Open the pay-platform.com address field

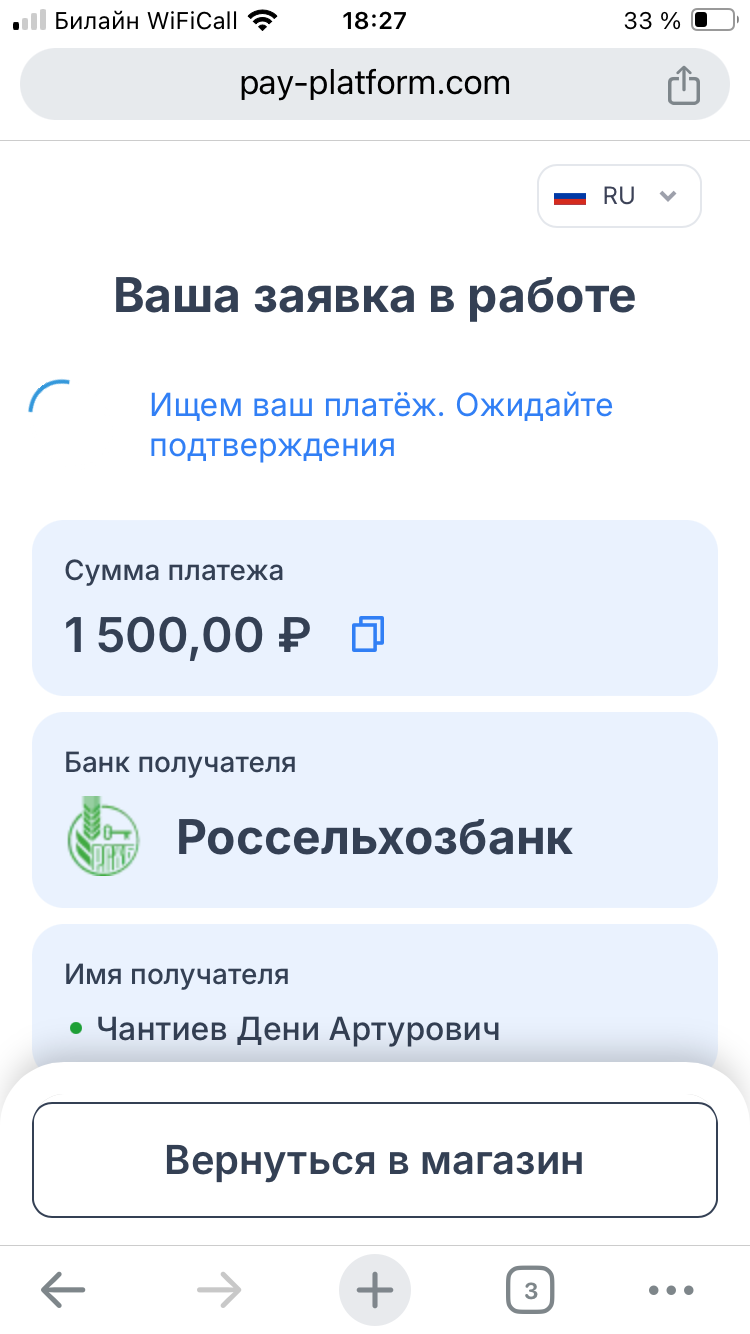click(x=375, y=83)
